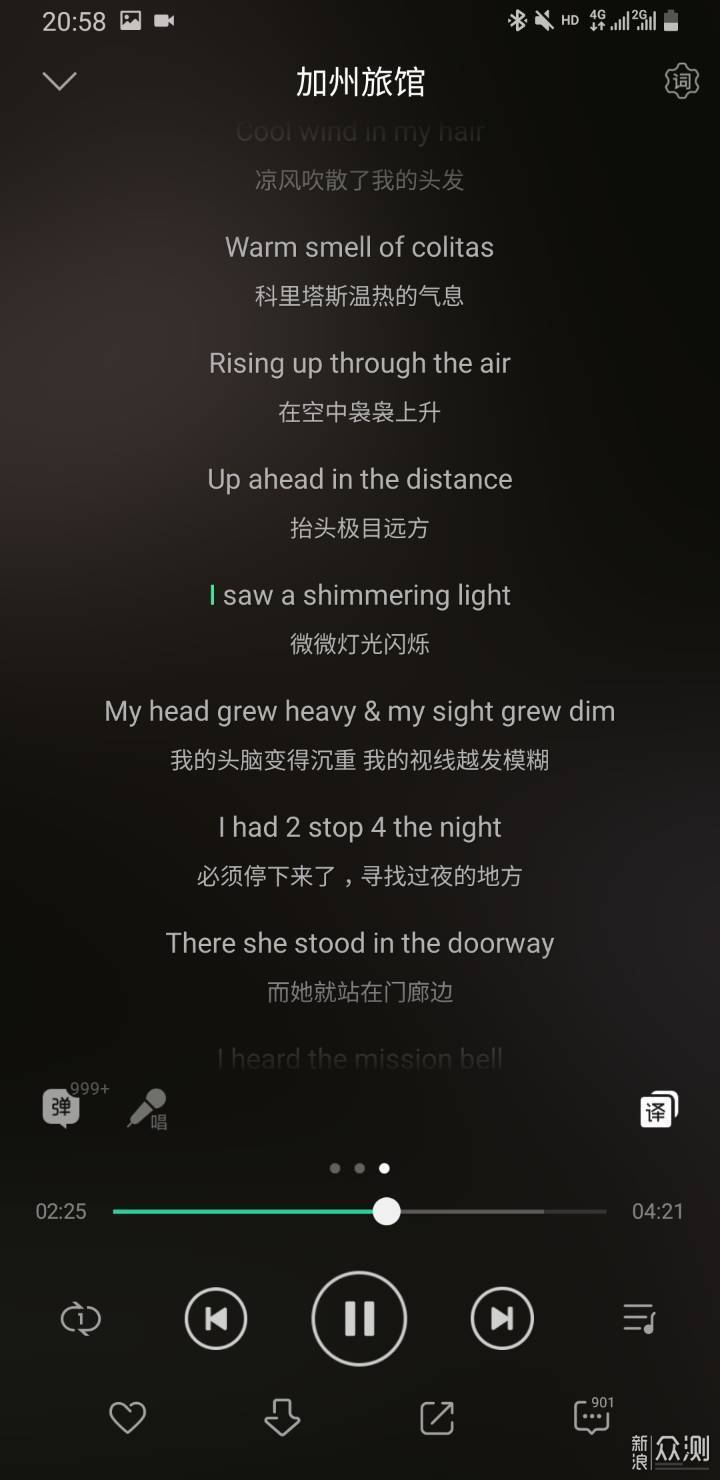Skip to the previous track

pos(216,1319)
